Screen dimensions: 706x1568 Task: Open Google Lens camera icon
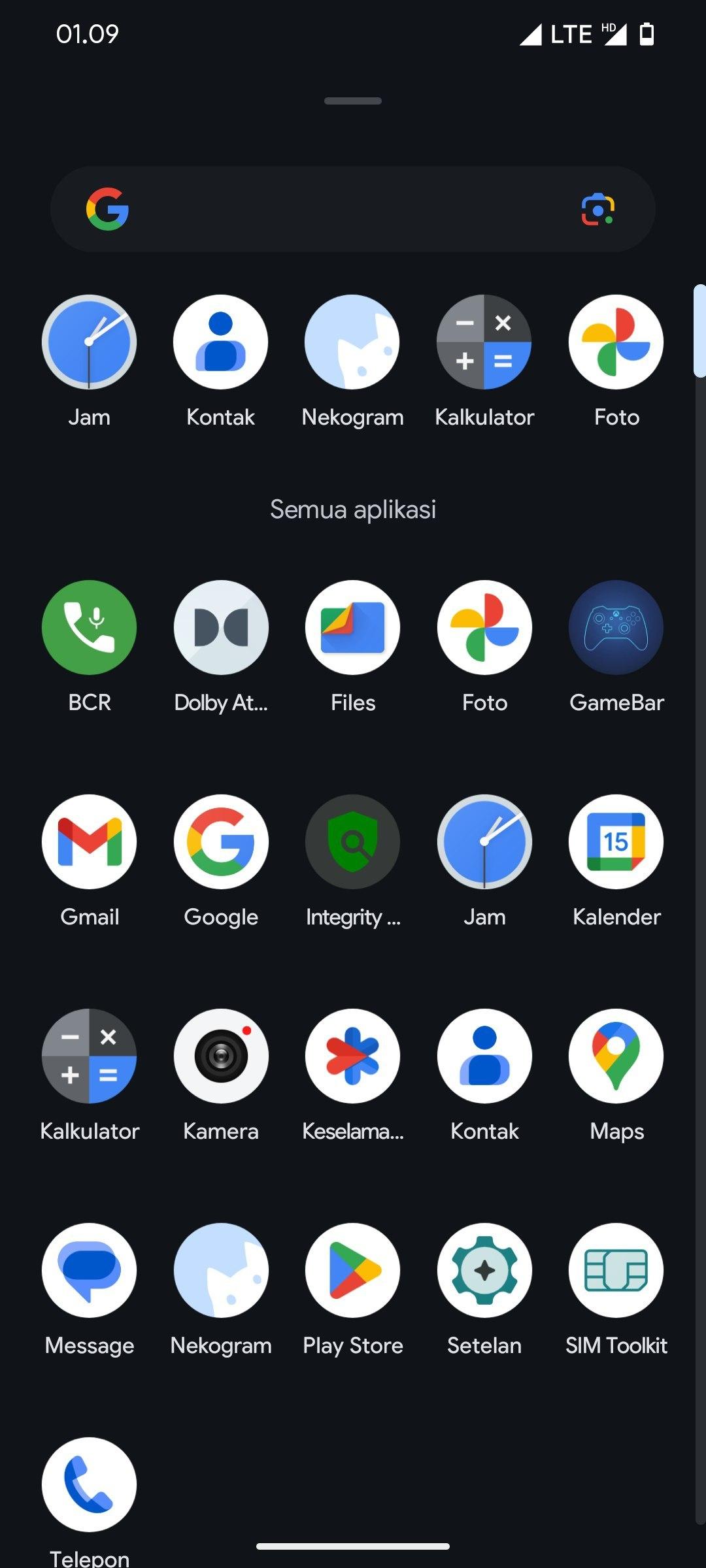click(597, 209)
